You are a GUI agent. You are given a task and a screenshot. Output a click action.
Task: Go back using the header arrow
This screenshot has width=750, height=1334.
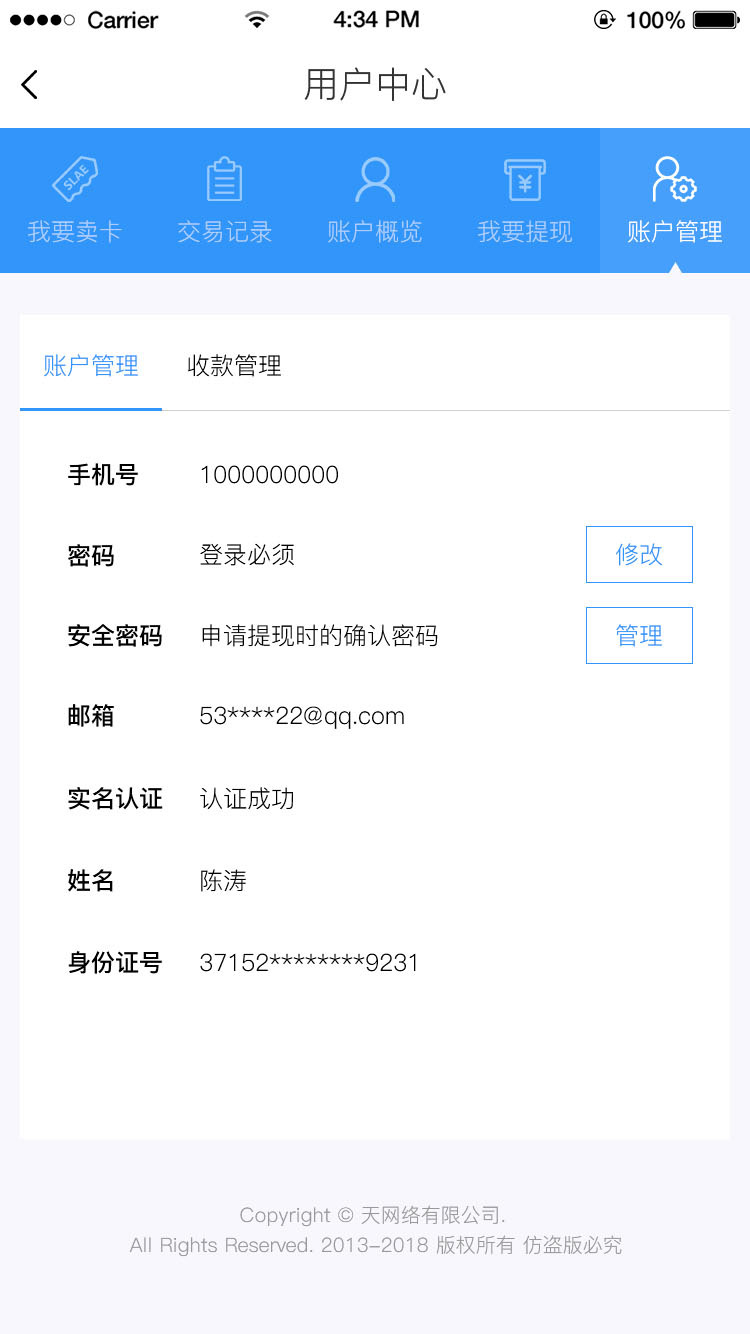pyautogui.click(x=30, y=85)
